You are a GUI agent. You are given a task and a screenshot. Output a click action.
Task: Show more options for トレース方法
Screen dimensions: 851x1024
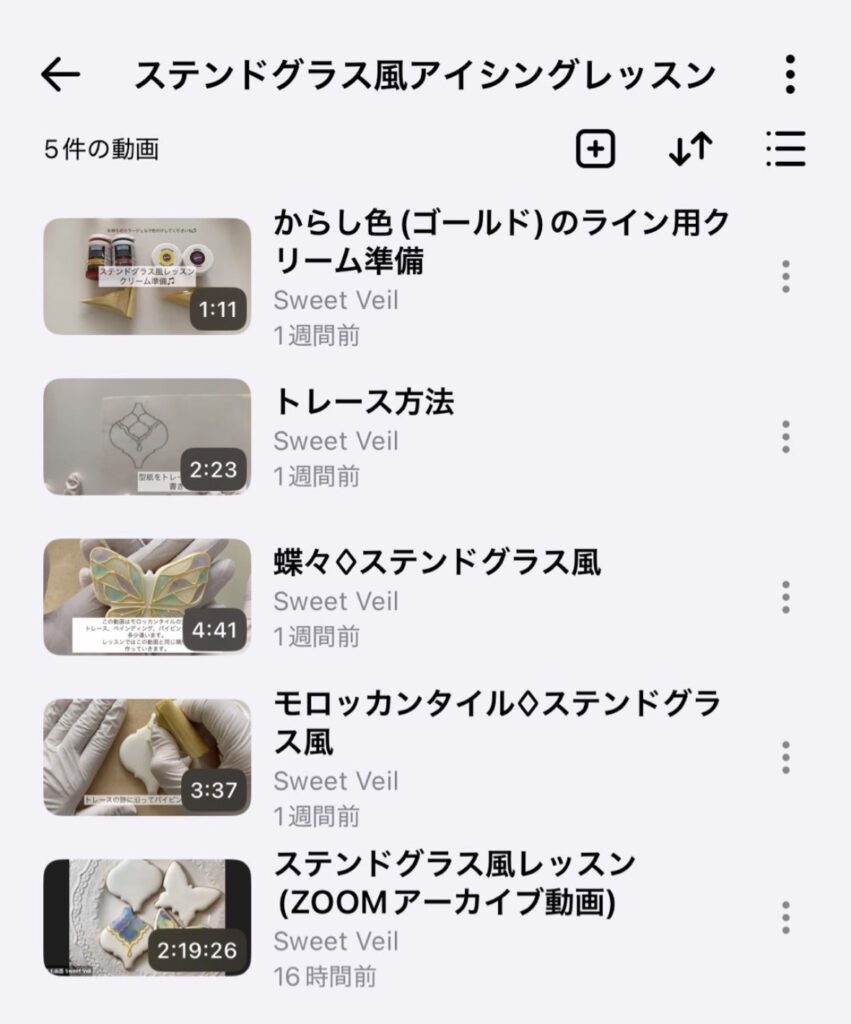(x=786, y=437)
